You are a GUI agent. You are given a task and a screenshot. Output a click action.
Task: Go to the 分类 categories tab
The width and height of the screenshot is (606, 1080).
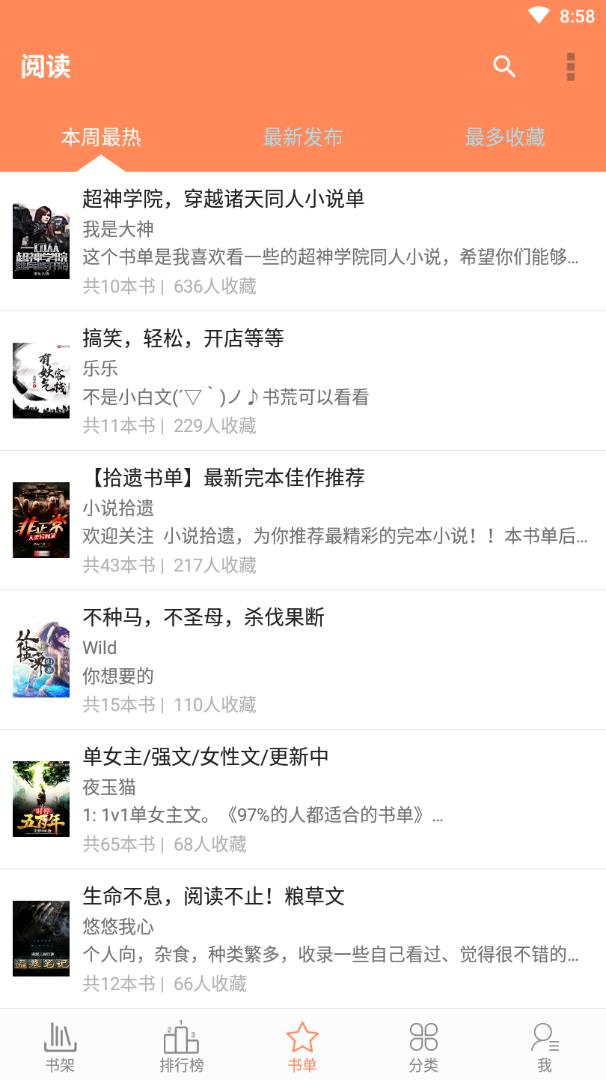[x=424, y=1046]
